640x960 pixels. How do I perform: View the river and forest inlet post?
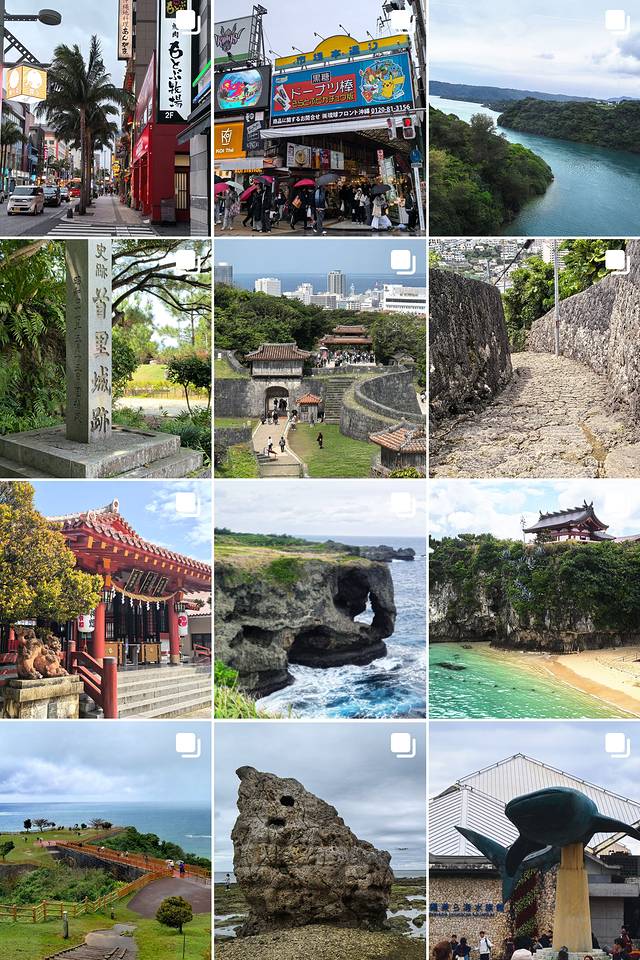[534, 118]
